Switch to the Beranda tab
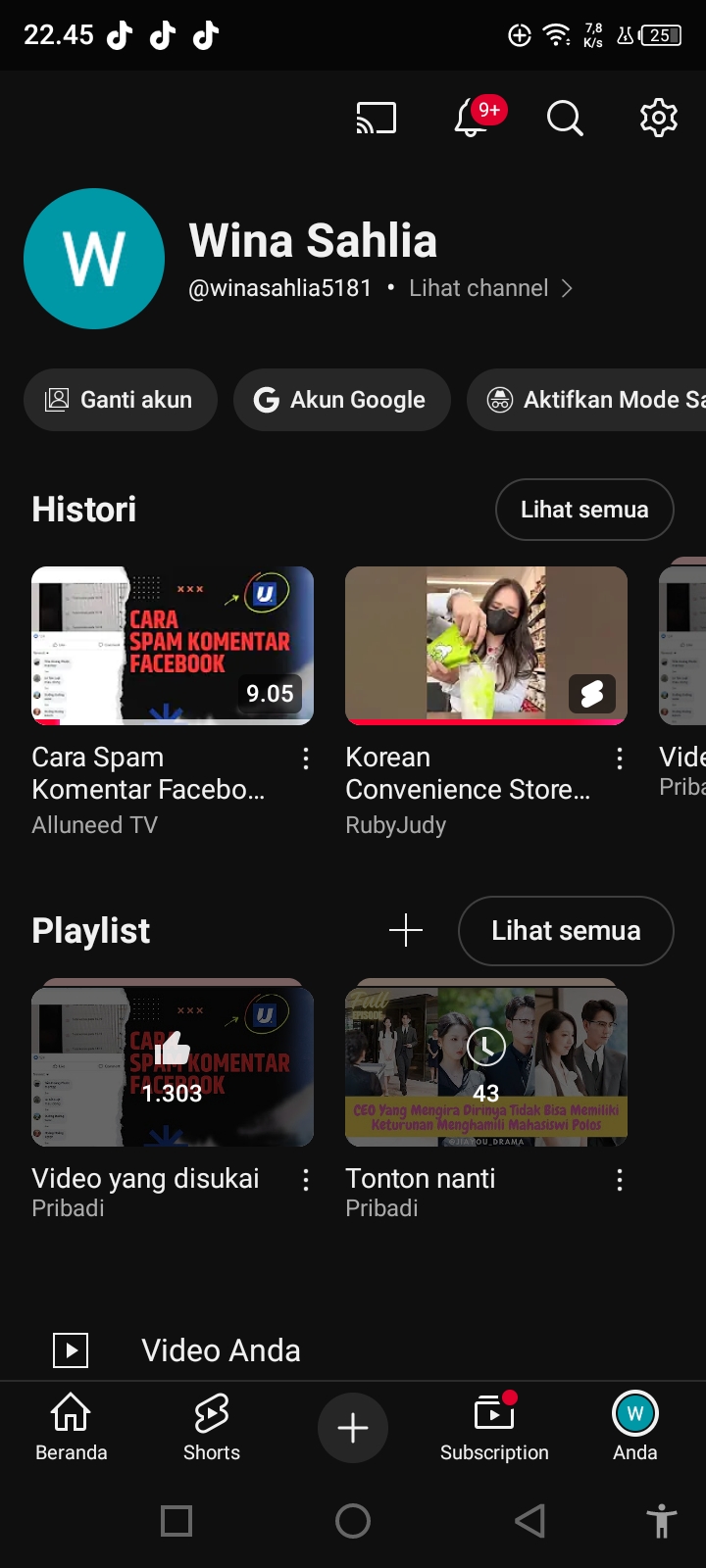This screenshot has width=706, height=1568. (71, 1427)
